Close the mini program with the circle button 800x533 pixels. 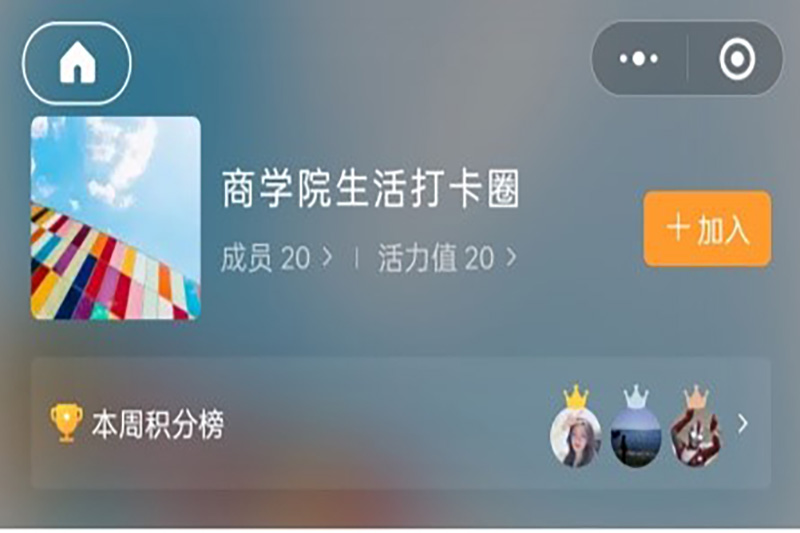click(737, 59)
